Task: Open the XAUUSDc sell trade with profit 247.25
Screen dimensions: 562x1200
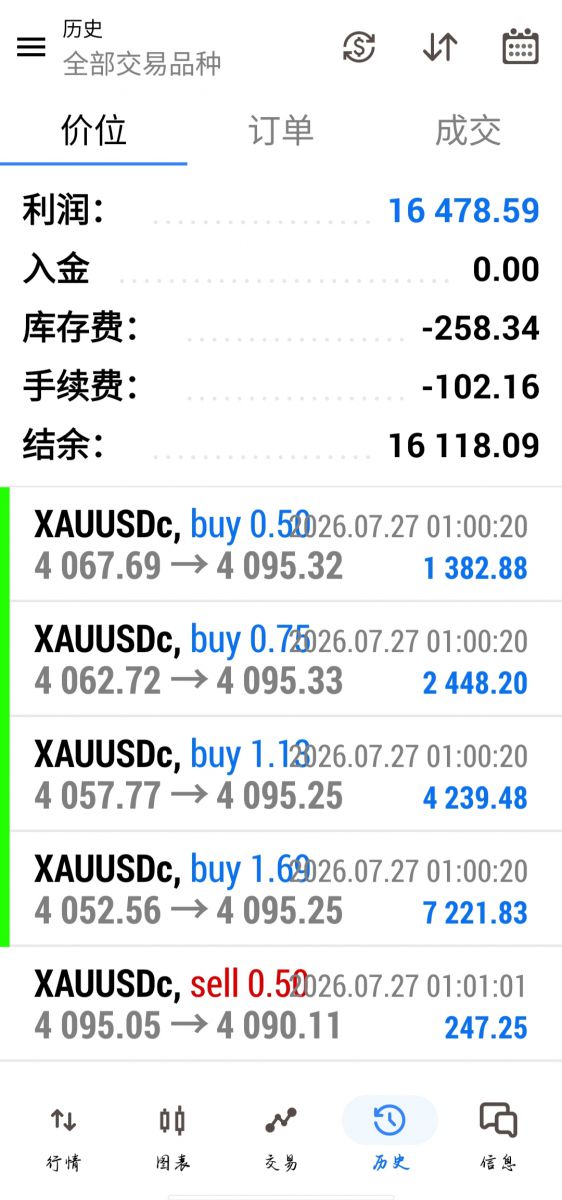Action: point(281,1004)
